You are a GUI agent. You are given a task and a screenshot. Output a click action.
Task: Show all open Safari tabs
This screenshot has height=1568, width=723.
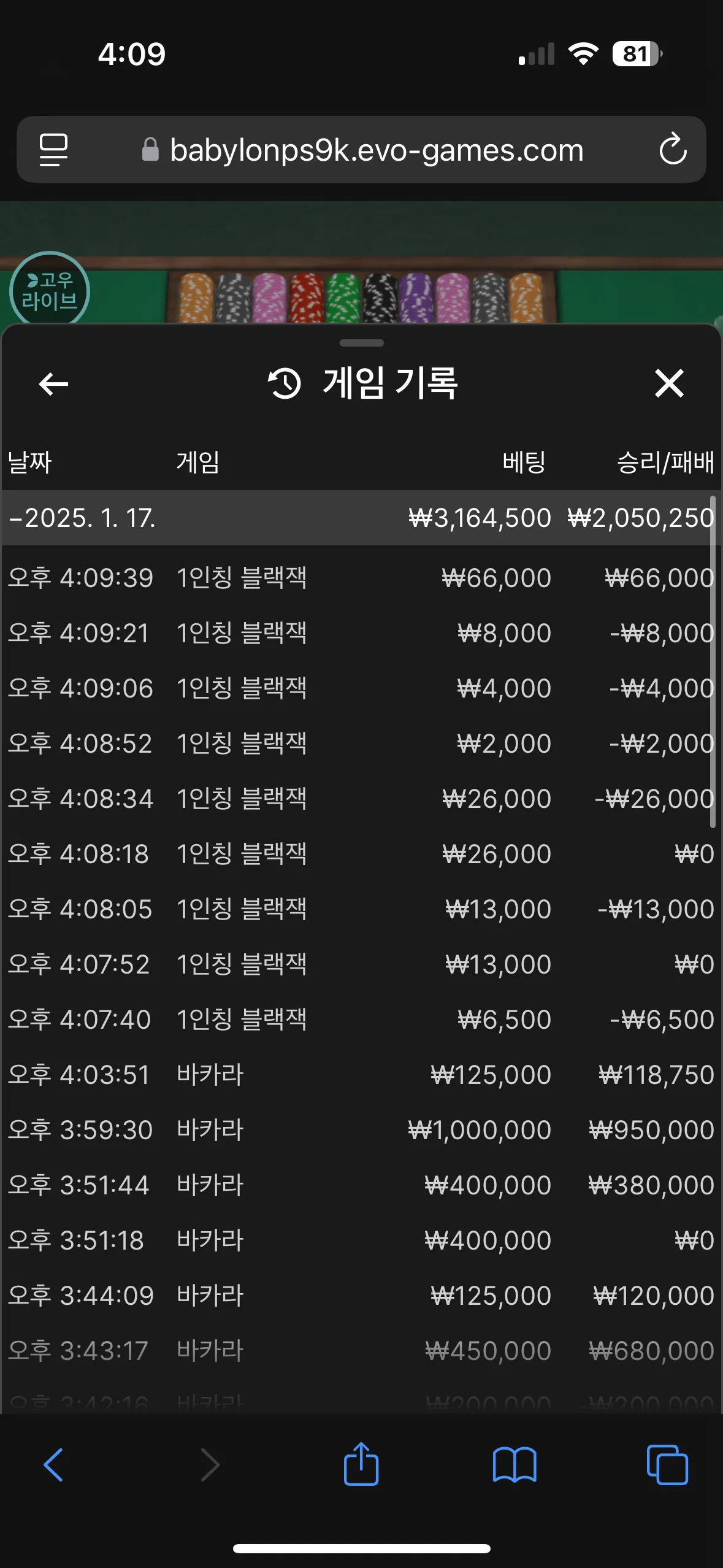(667, 1464)
